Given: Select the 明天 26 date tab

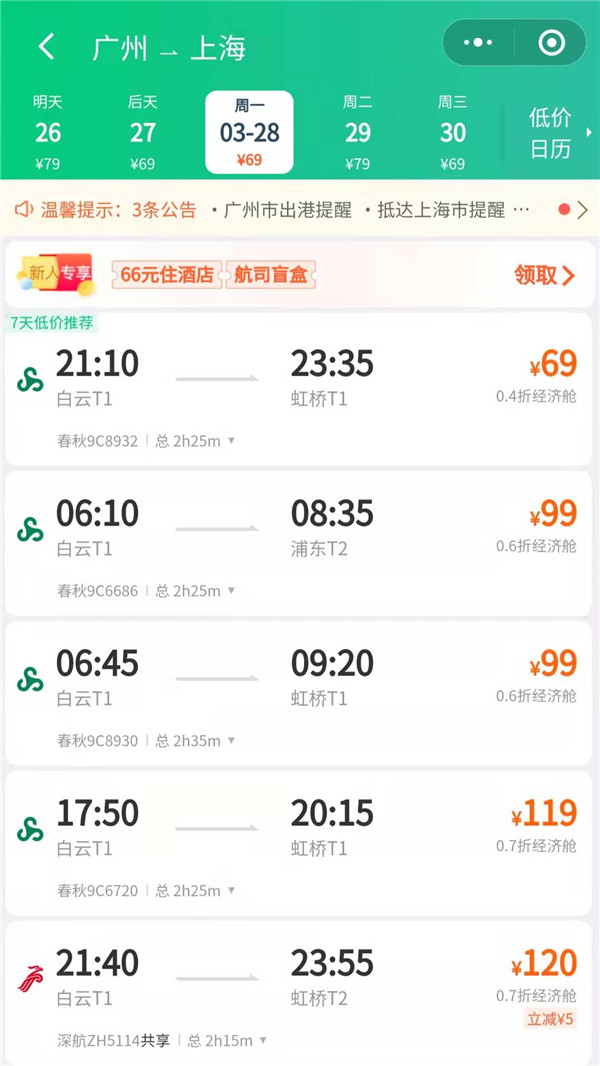Looking at the screenshot, I should 48,132.
